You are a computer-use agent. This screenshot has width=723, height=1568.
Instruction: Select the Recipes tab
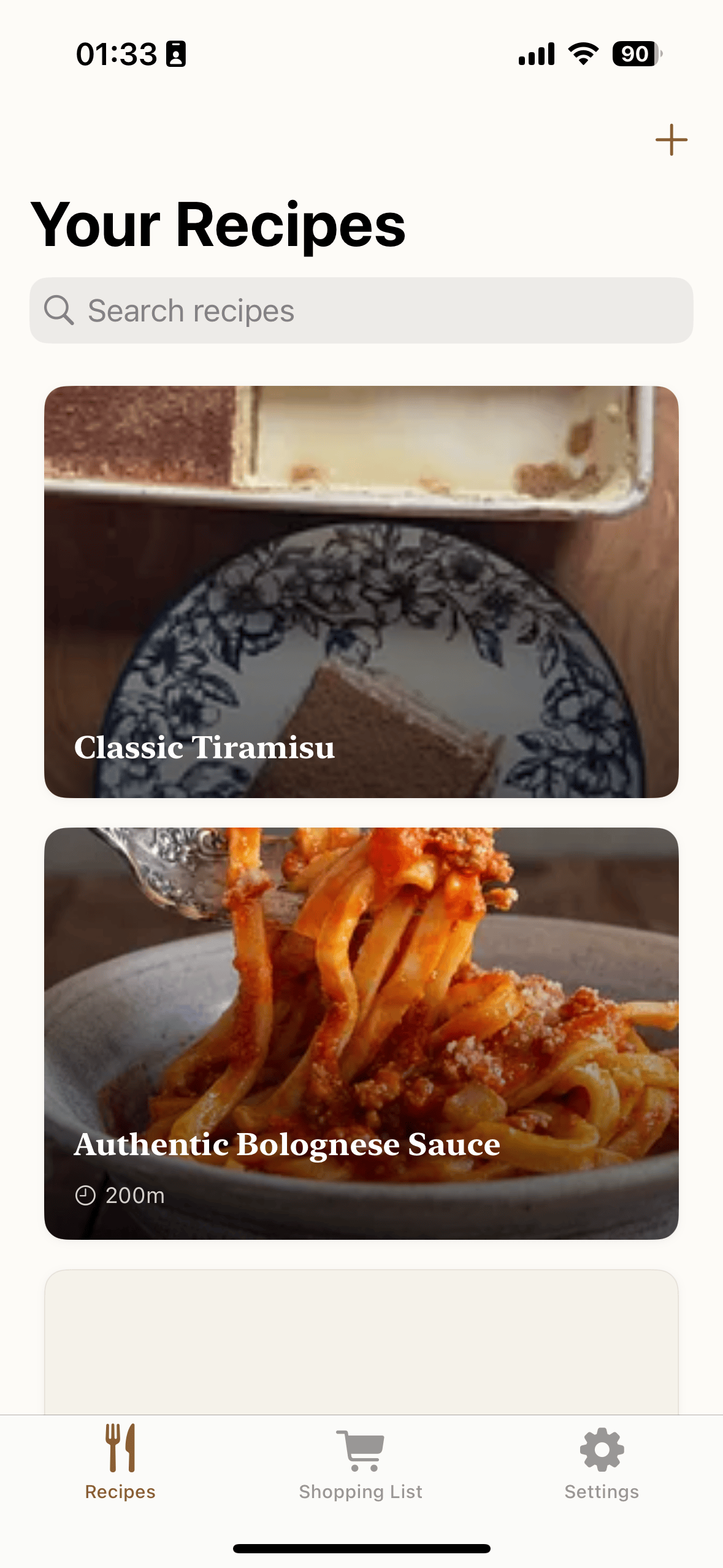click(x=120, y=1463)
